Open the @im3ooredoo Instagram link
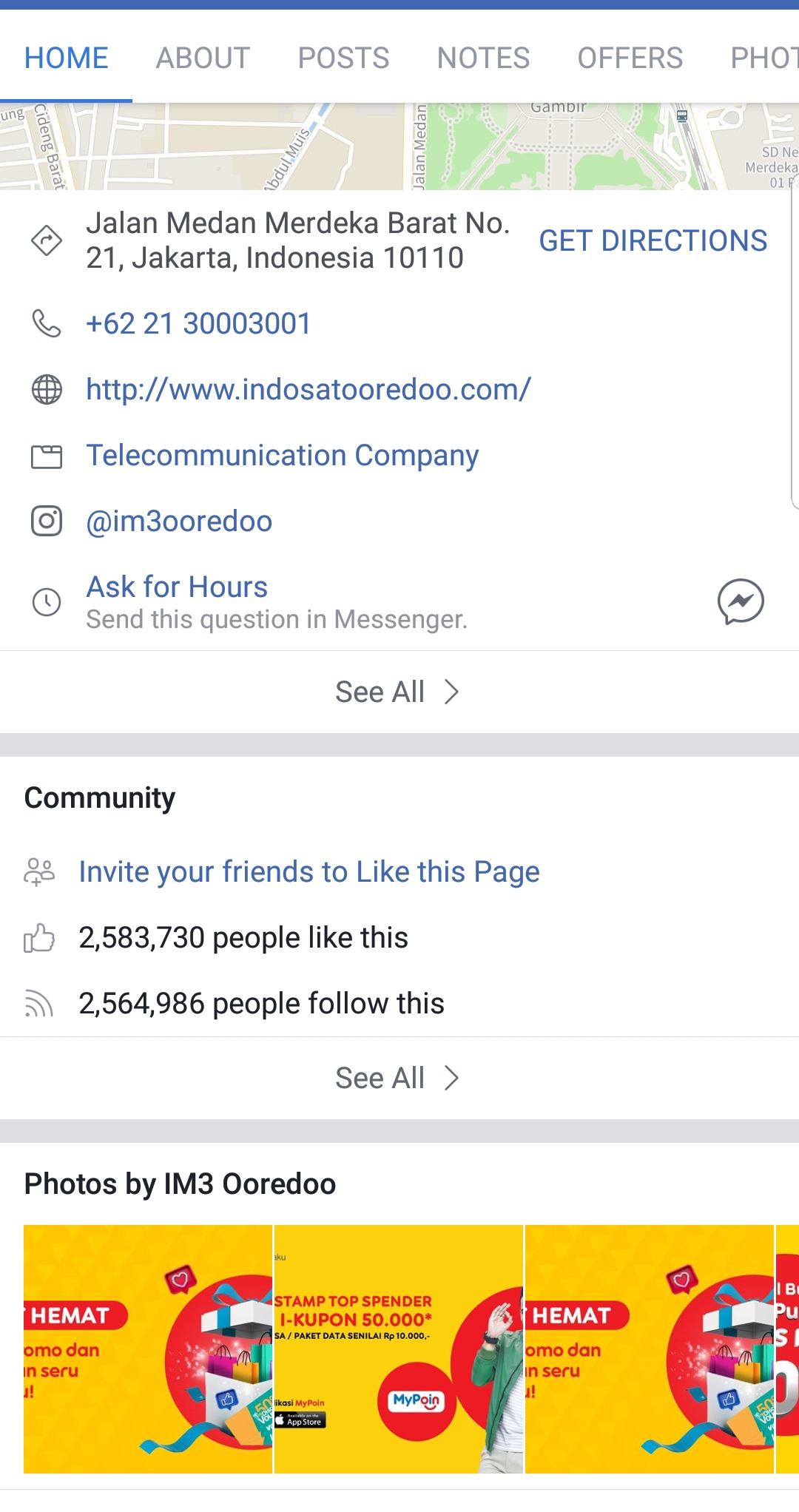 point(179,521)
